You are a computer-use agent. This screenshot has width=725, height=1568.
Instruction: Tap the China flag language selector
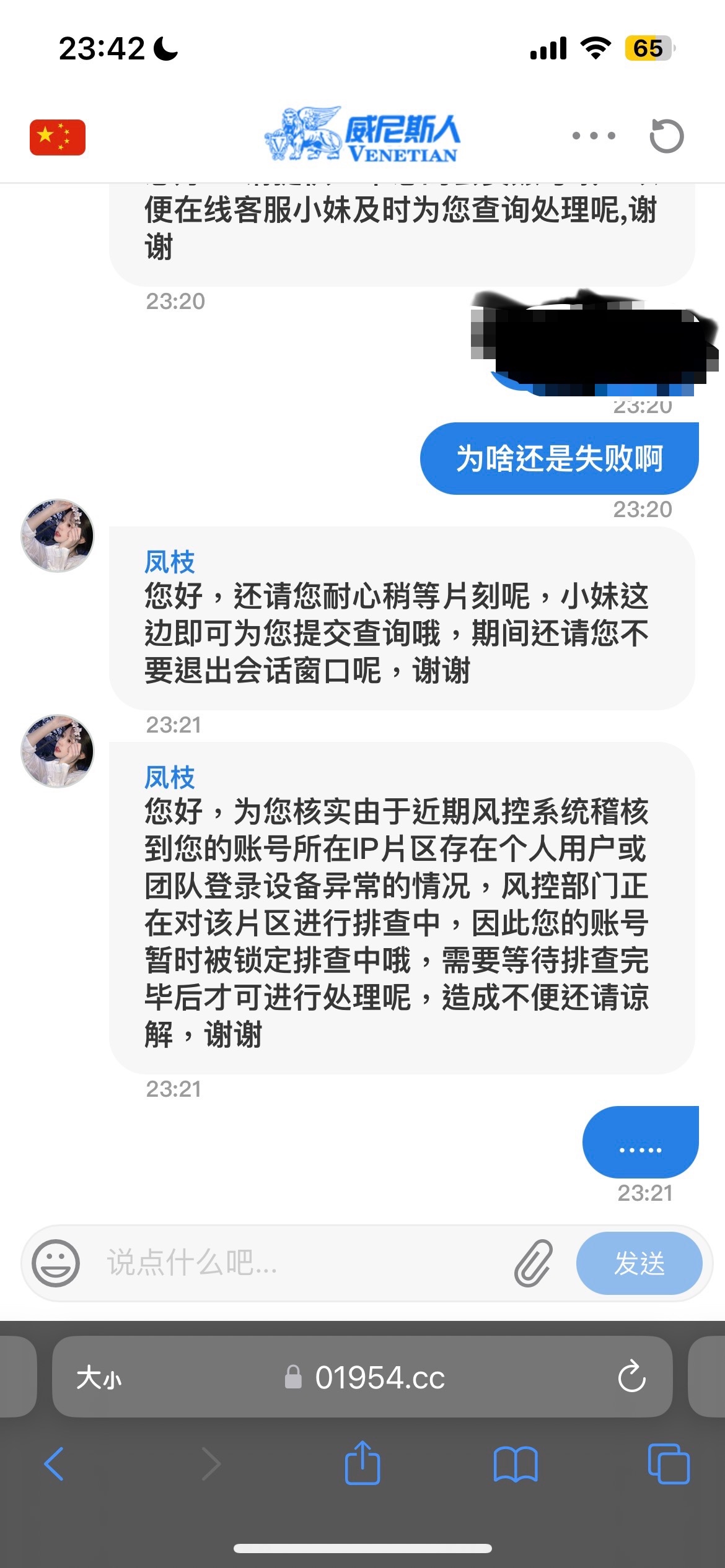[57, 137]
